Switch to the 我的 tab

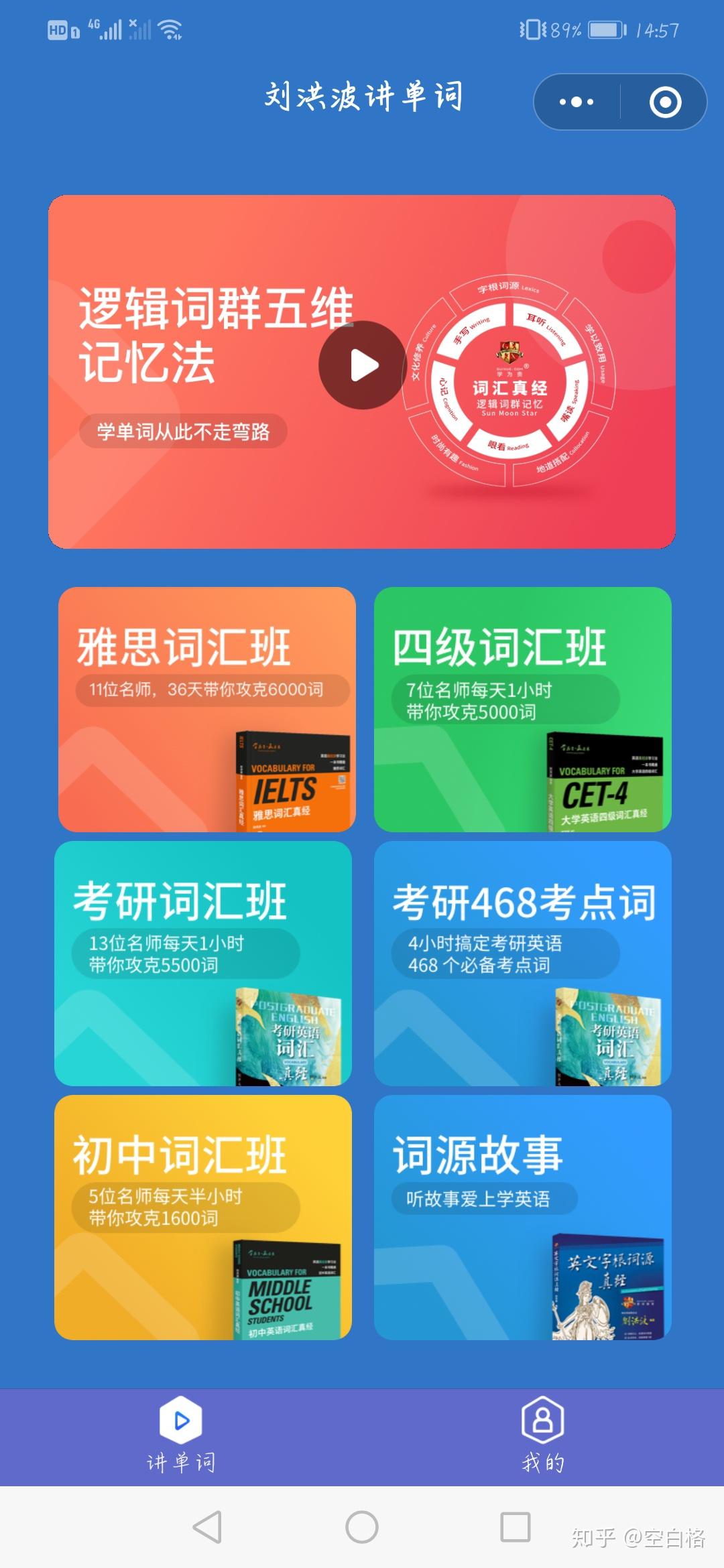pyautogui.click(x=543, y=1435)
